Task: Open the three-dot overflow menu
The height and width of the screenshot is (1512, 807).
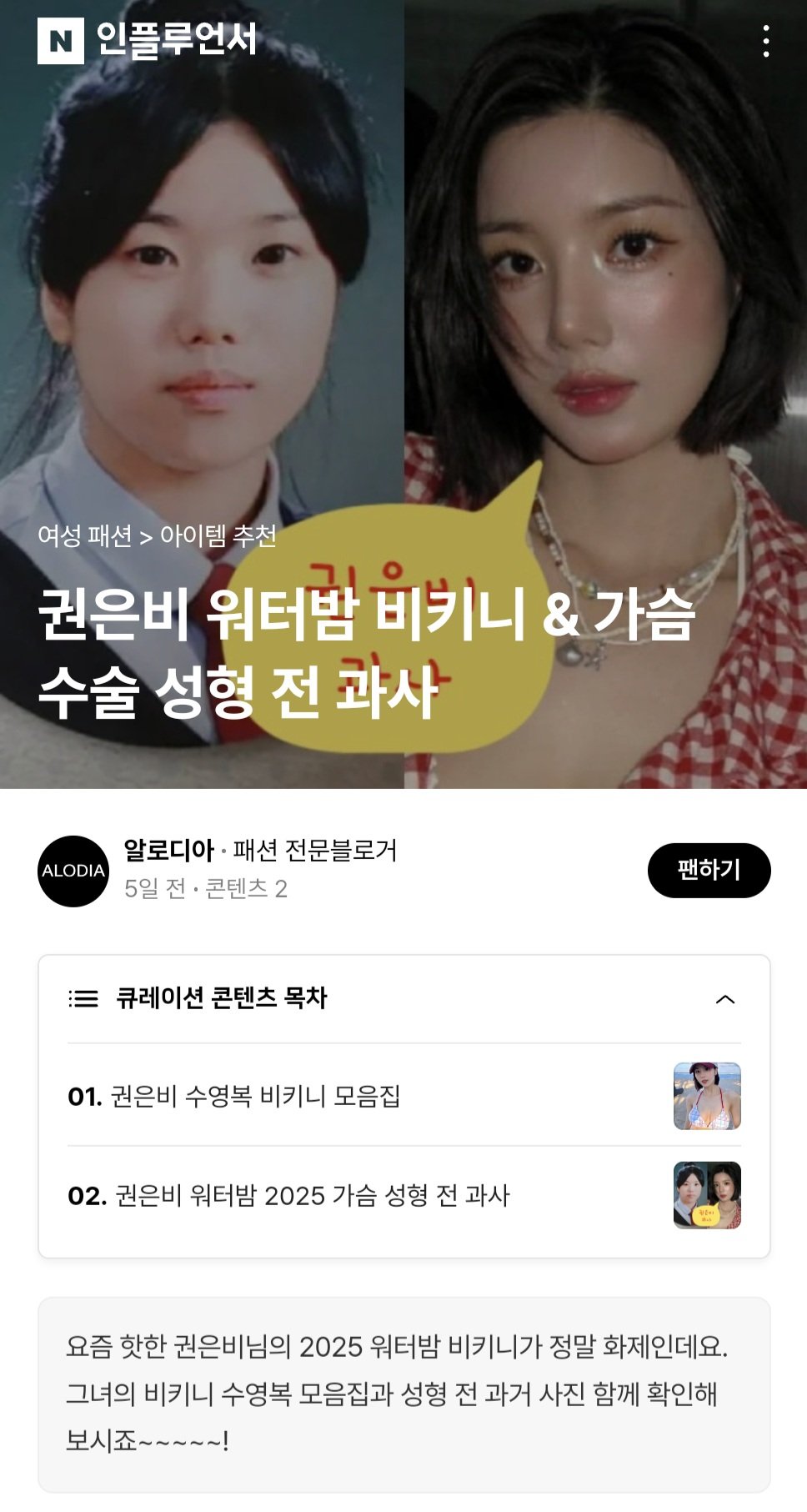Action: tap(765, 41)
